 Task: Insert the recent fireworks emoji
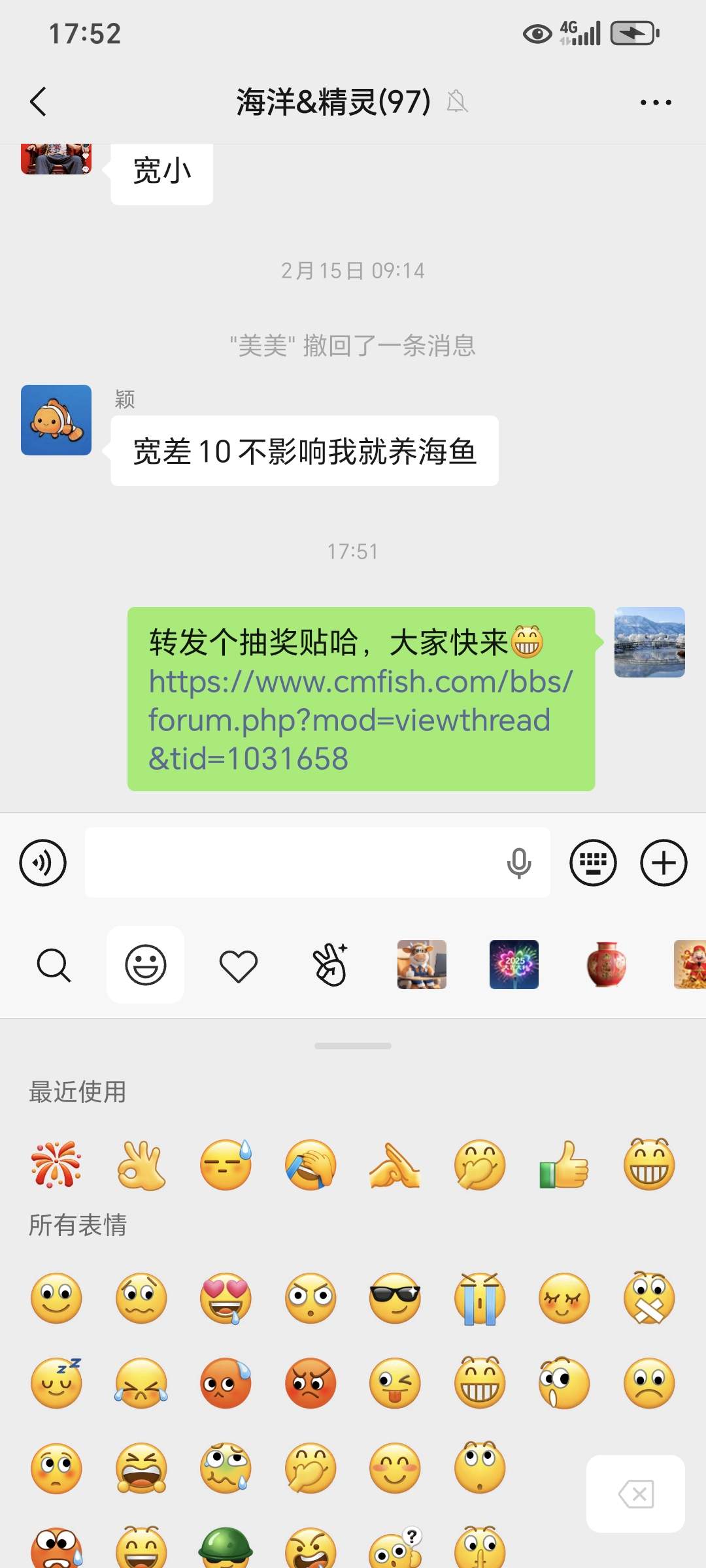point(56,1165)
